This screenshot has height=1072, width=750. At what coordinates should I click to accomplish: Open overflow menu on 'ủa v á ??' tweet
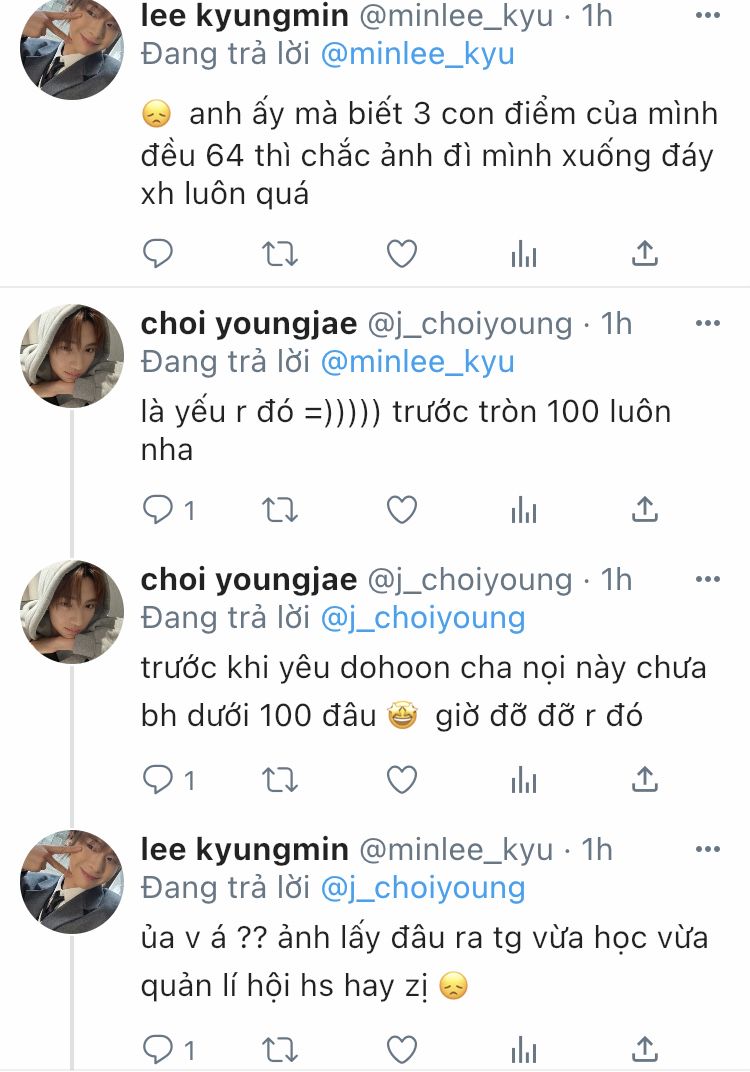pos(707,849)
